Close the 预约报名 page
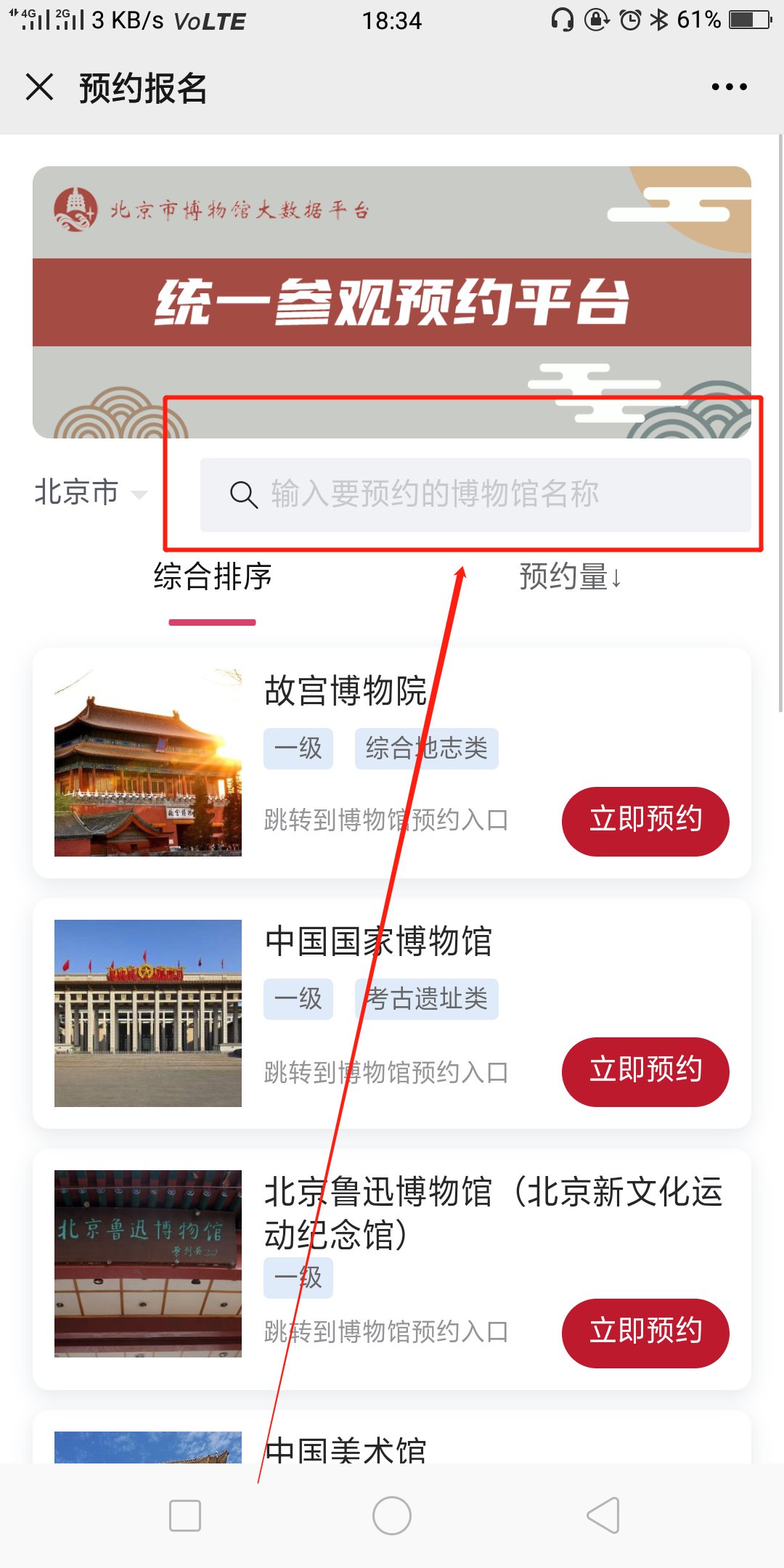The image size is (784, 1568). (40, 88)
